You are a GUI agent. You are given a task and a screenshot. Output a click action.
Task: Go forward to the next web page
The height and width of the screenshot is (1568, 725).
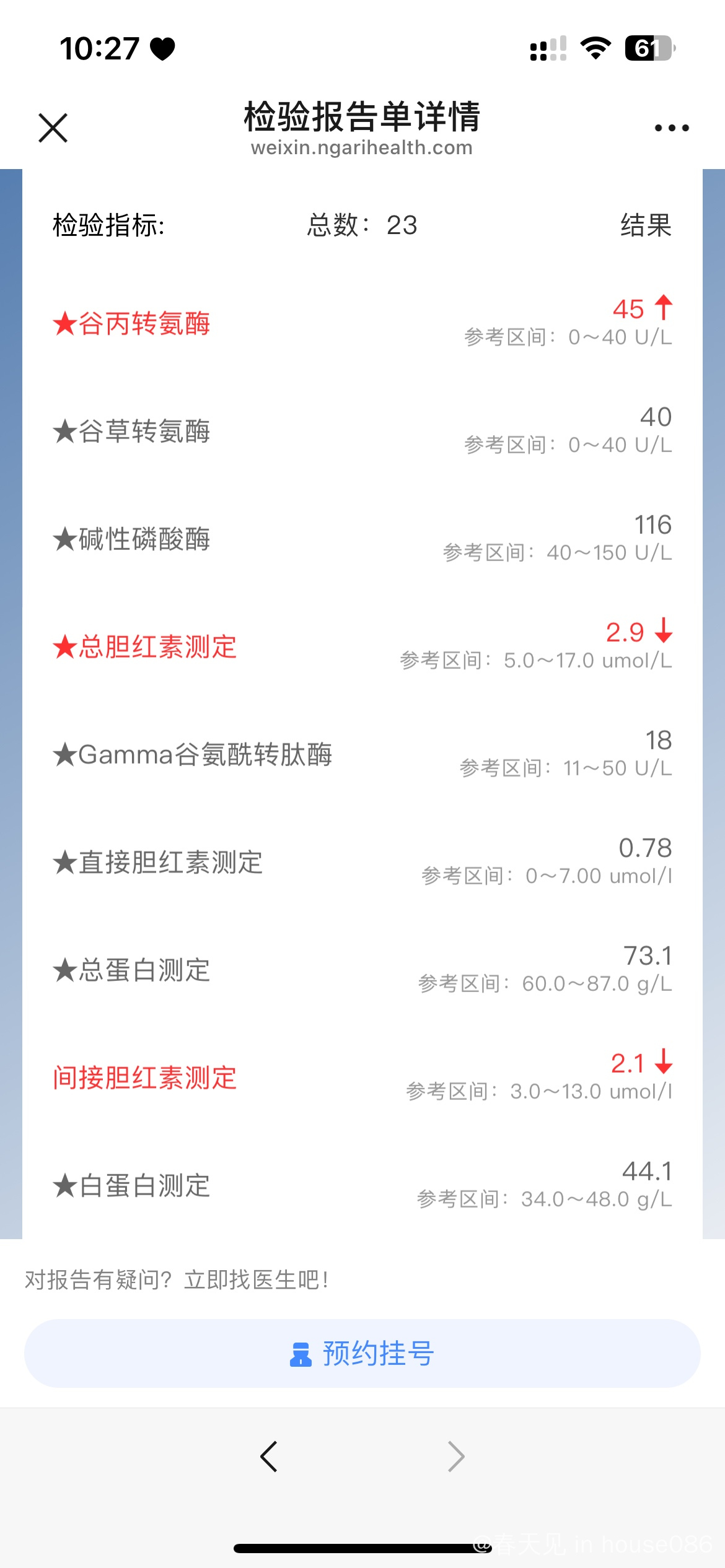click(x=456, y=1456)
